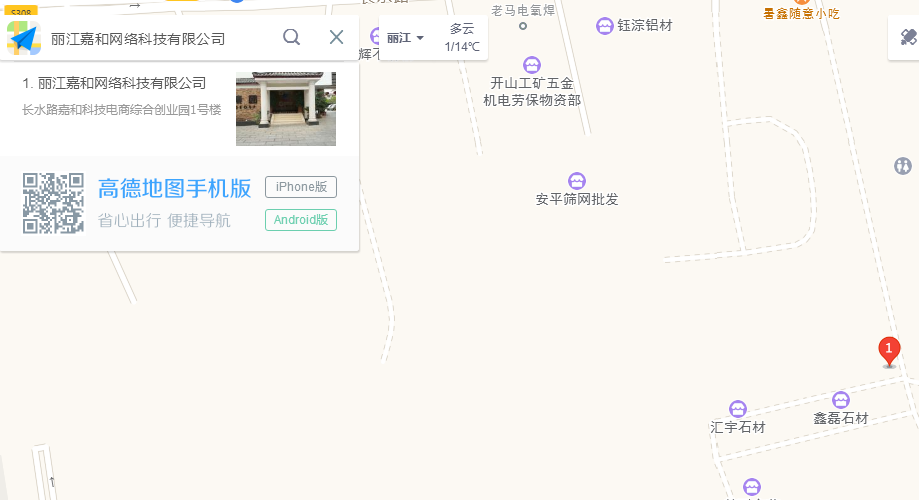Viewport: 919px width, 500px height.
Task: View the photo of the search result
Action: 285,108
